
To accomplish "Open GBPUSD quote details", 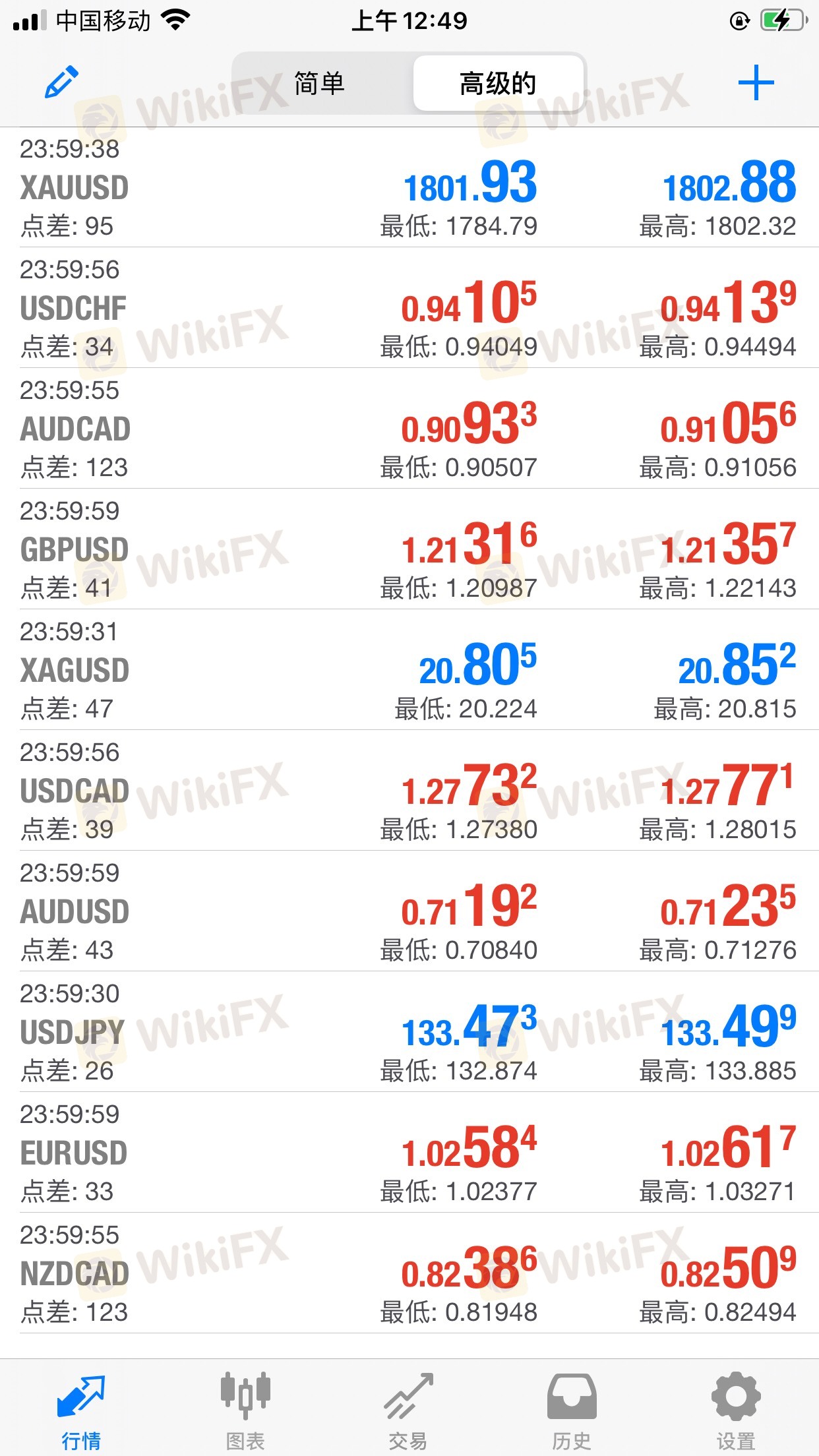I will (409, 549).
